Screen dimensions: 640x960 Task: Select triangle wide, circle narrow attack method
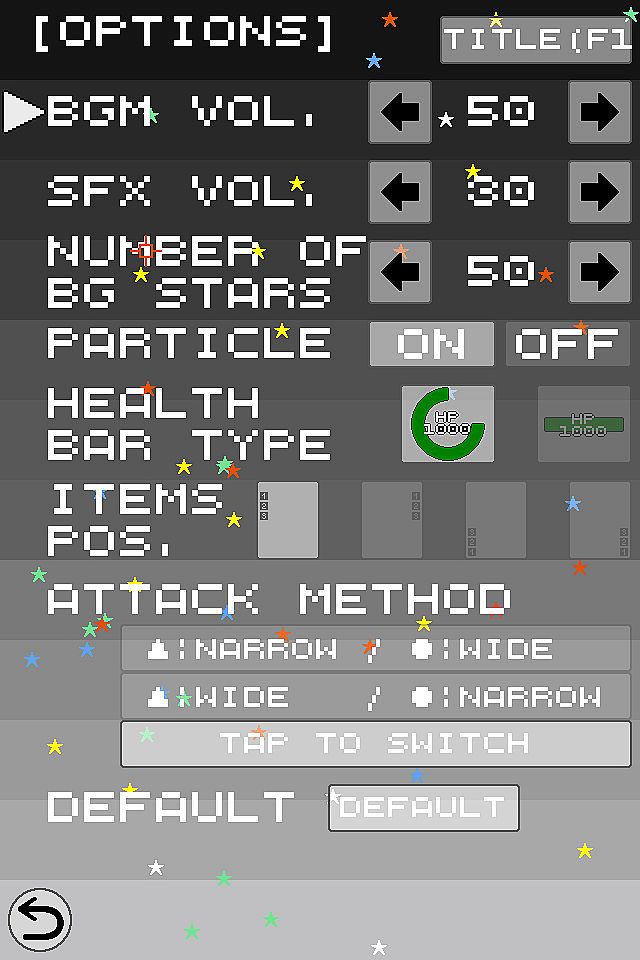point(376,696)
